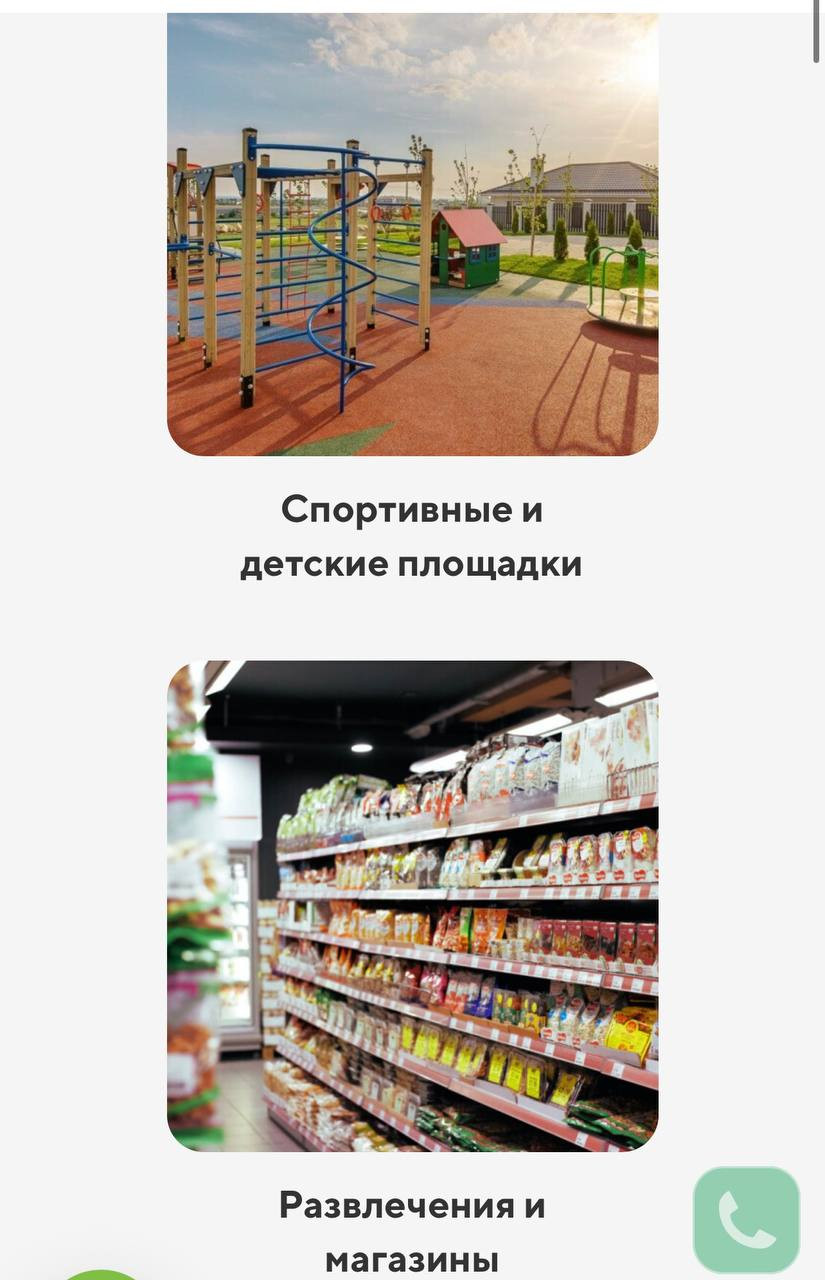Tap the green phone call button
The height and width of the screenshot is (1280, 825).
[x=746, y=1220]
